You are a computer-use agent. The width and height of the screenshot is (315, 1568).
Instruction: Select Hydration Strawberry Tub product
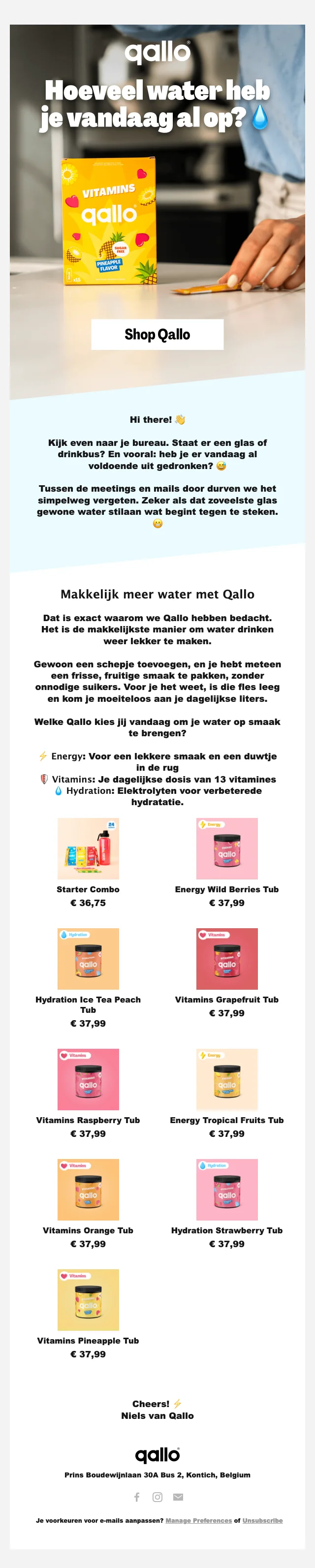(x=227, y=1189)
